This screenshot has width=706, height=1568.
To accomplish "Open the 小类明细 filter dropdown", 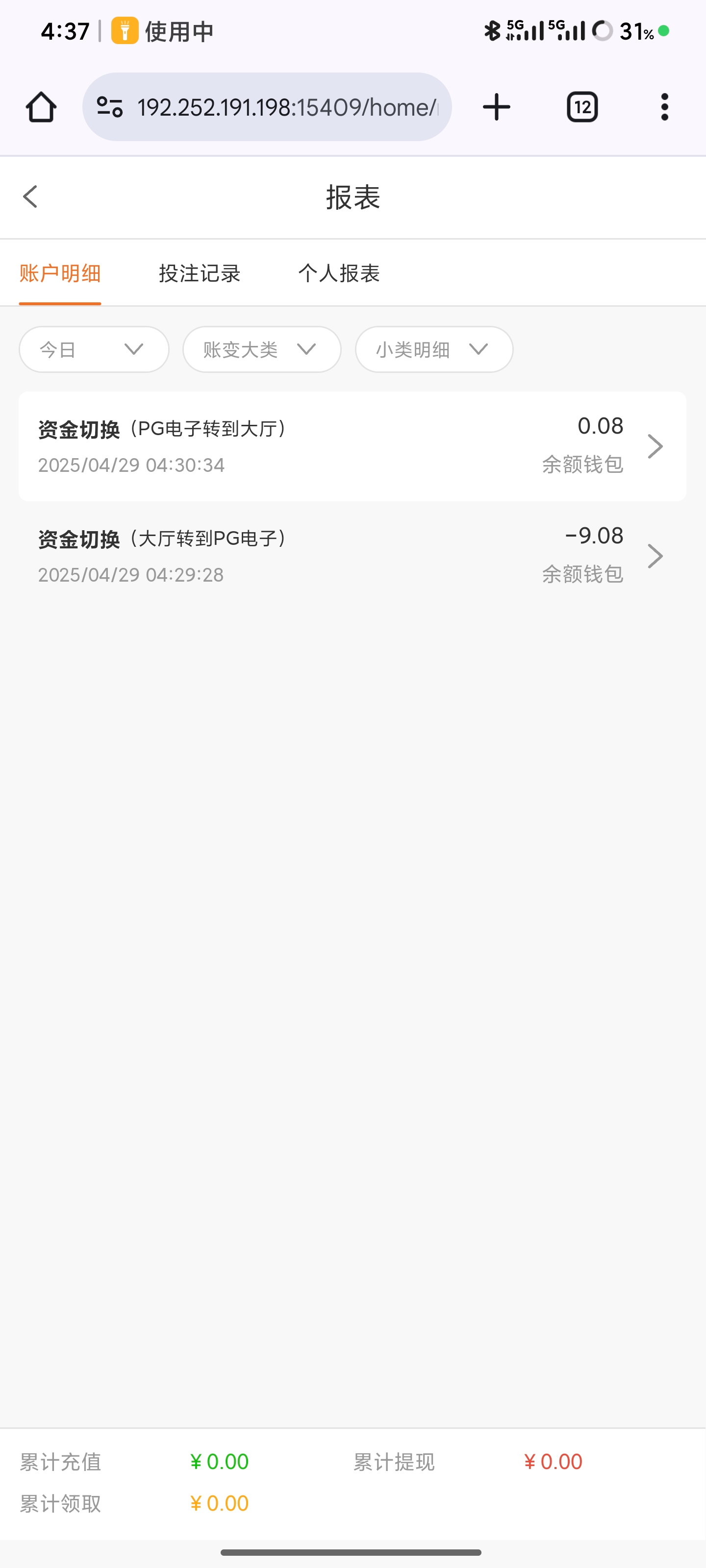I will [x=434, y=349].
